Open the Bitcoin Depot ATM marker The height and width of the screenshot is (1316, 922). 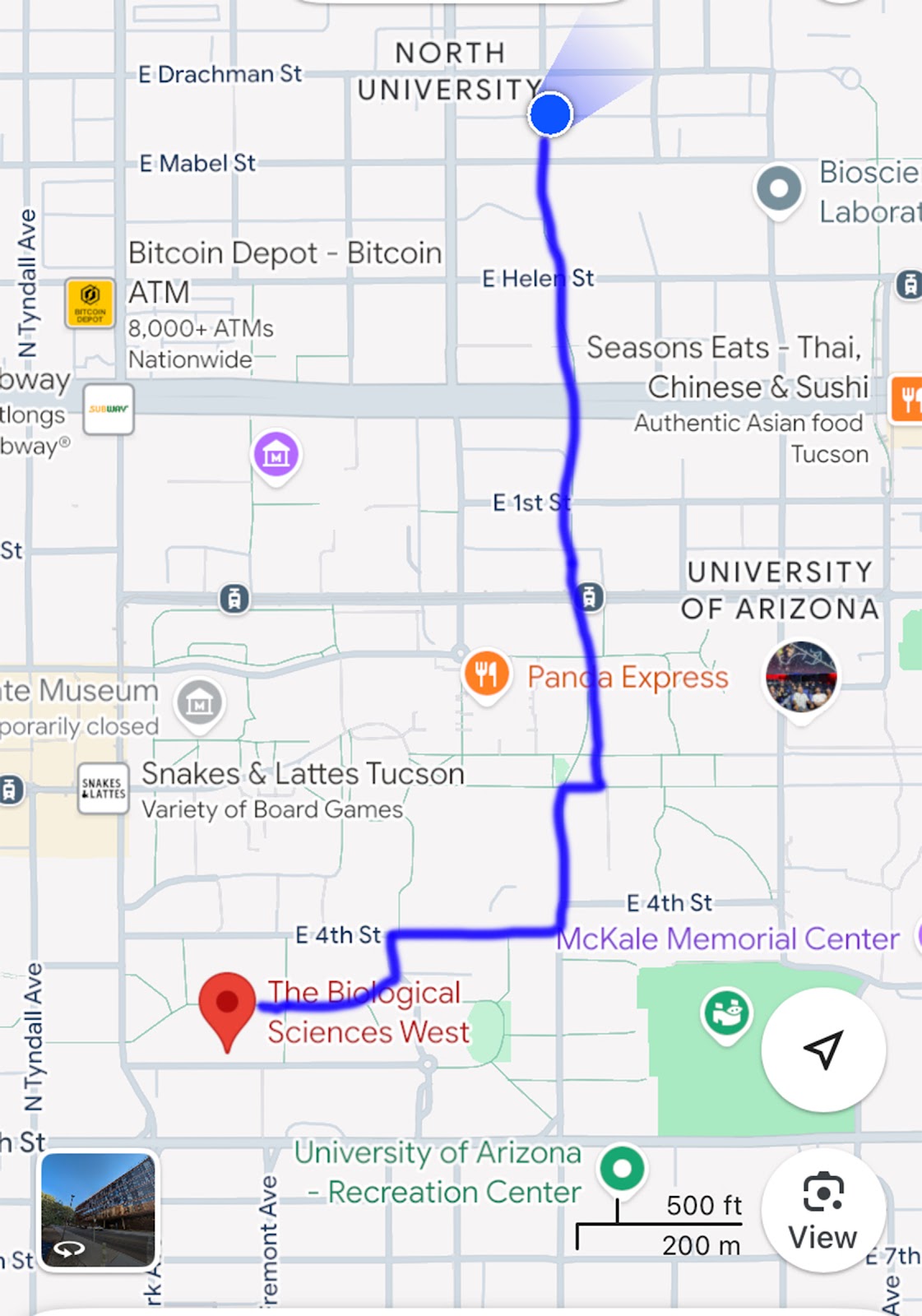[90, 302]
